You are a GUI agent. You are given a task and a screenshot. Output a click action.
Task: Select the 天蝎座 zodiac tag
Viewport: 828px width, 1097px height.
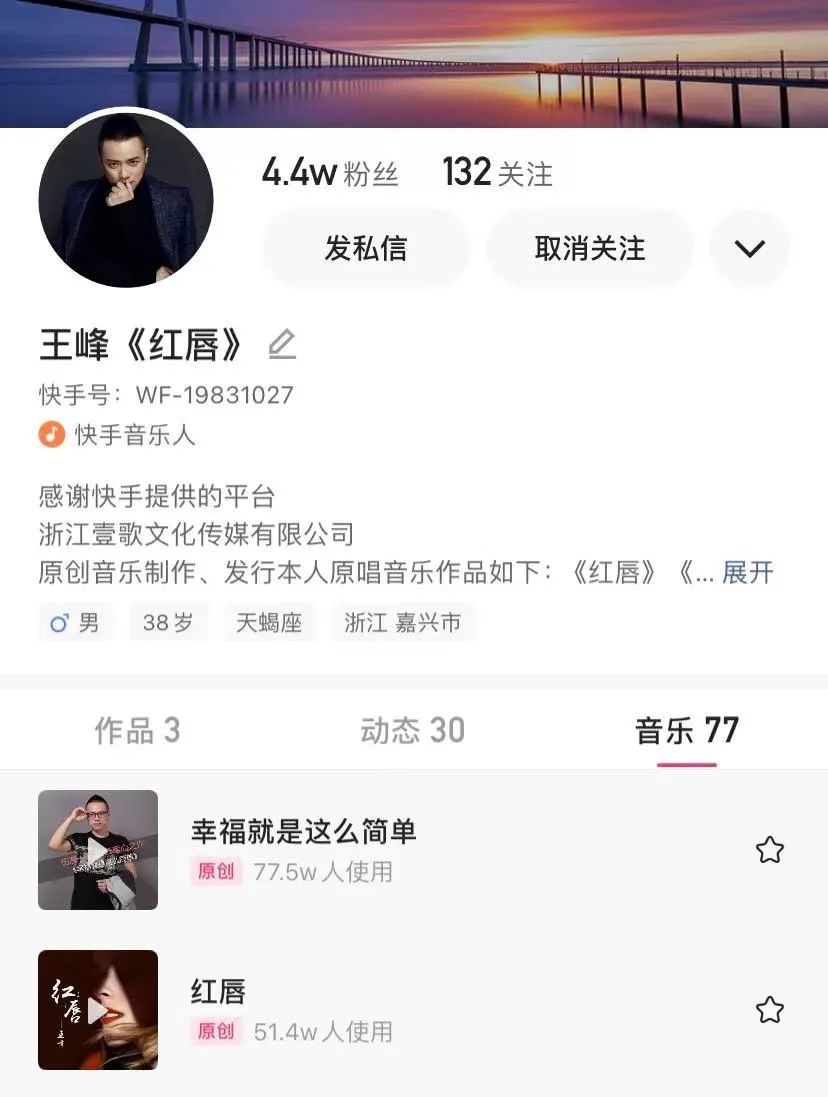point(269,623)
